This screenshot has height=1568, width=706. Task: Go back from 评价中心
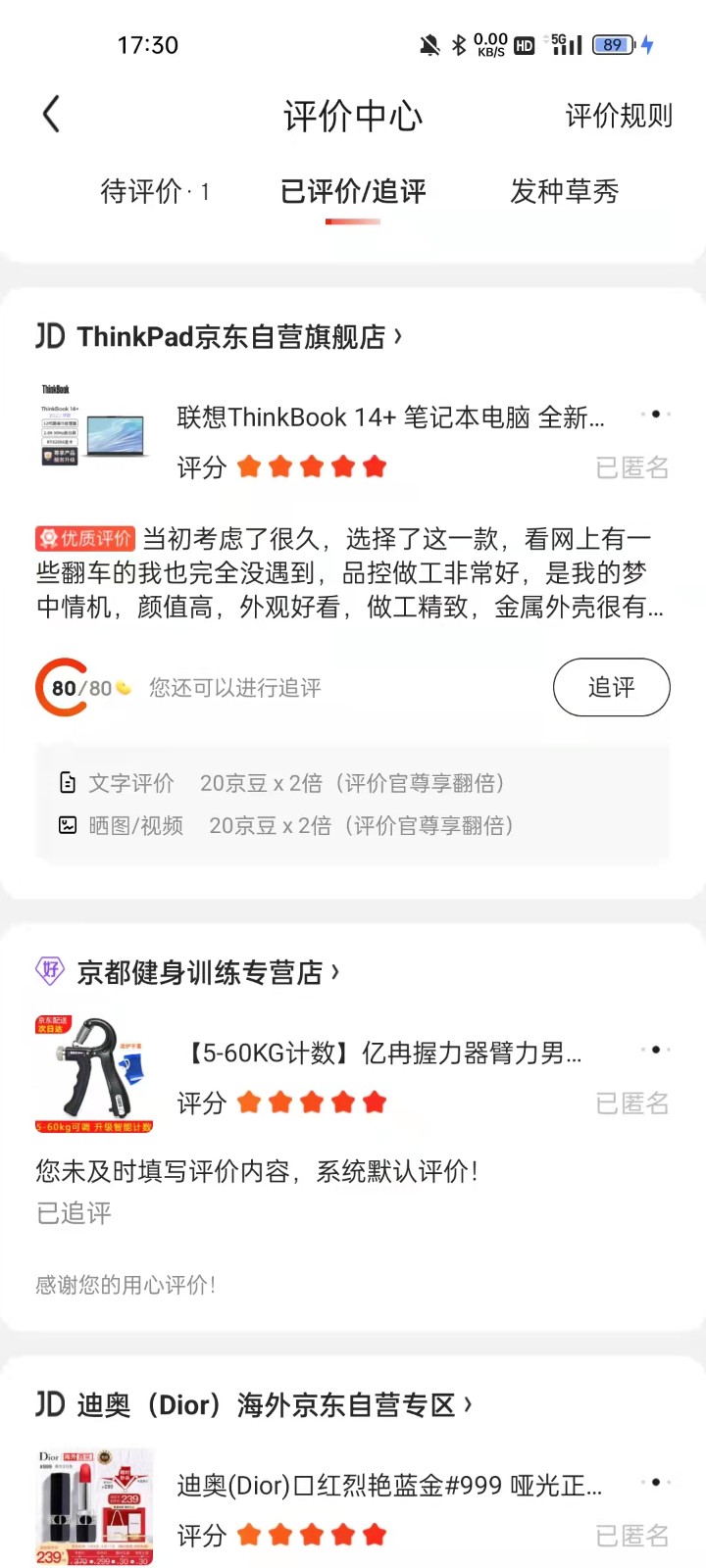(52, 115)
